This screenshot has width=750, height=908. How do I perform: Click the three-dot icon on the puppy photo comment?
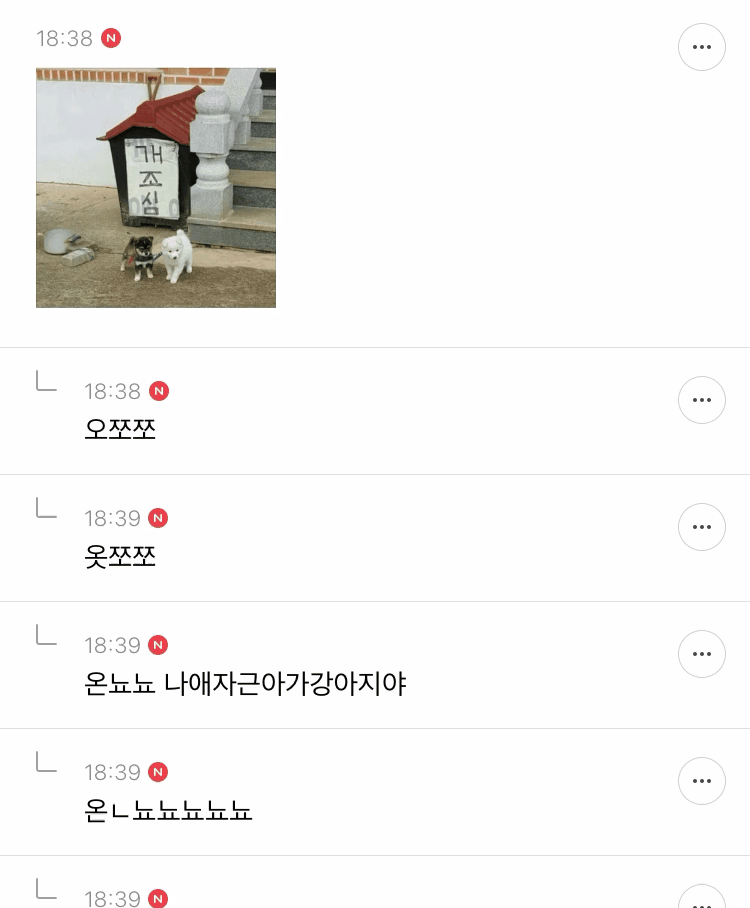coord(702,47)
